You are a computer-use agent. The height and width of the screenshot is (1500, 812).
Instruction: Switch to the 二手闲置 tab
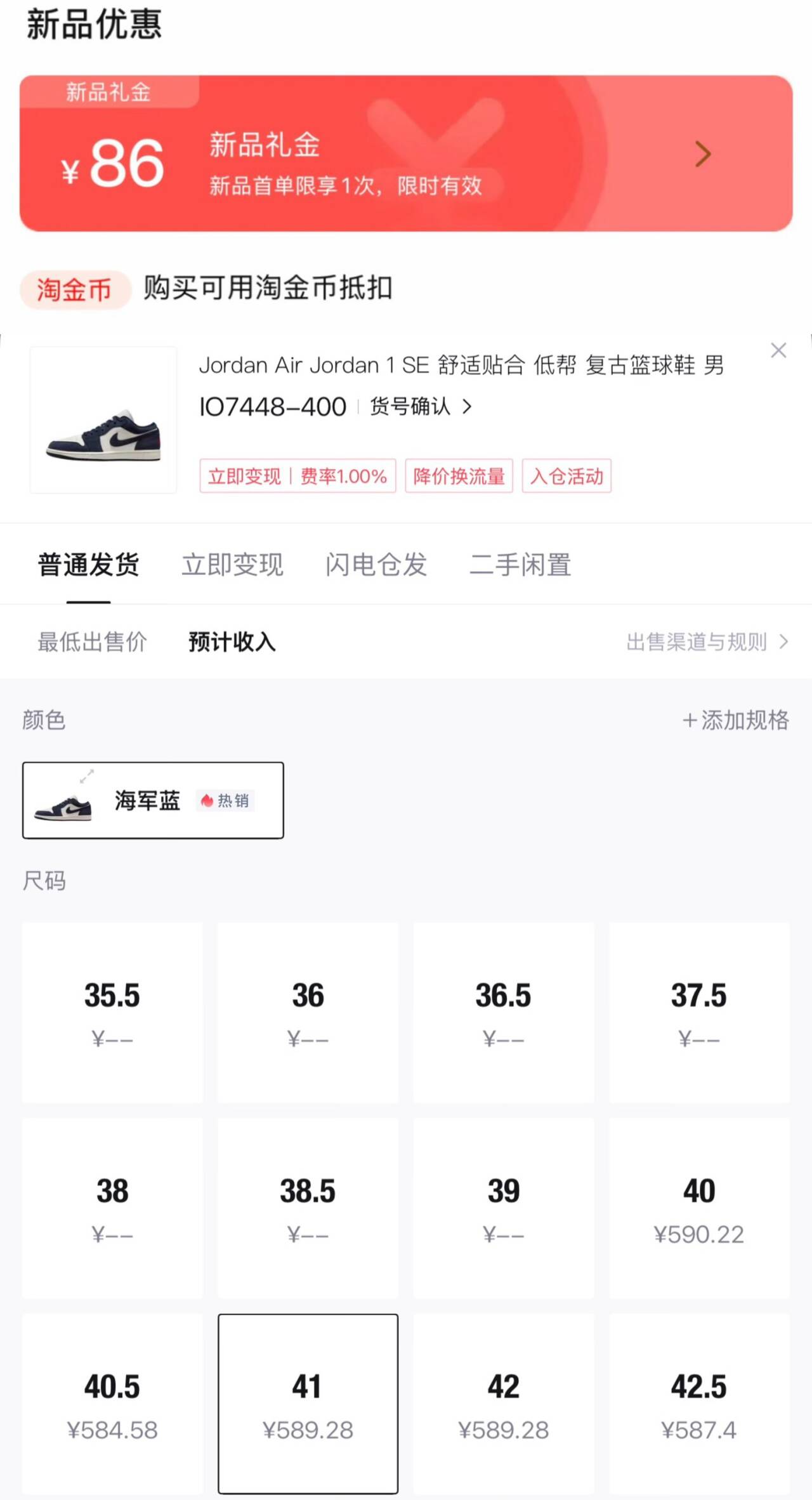click(x=520, y=565)
